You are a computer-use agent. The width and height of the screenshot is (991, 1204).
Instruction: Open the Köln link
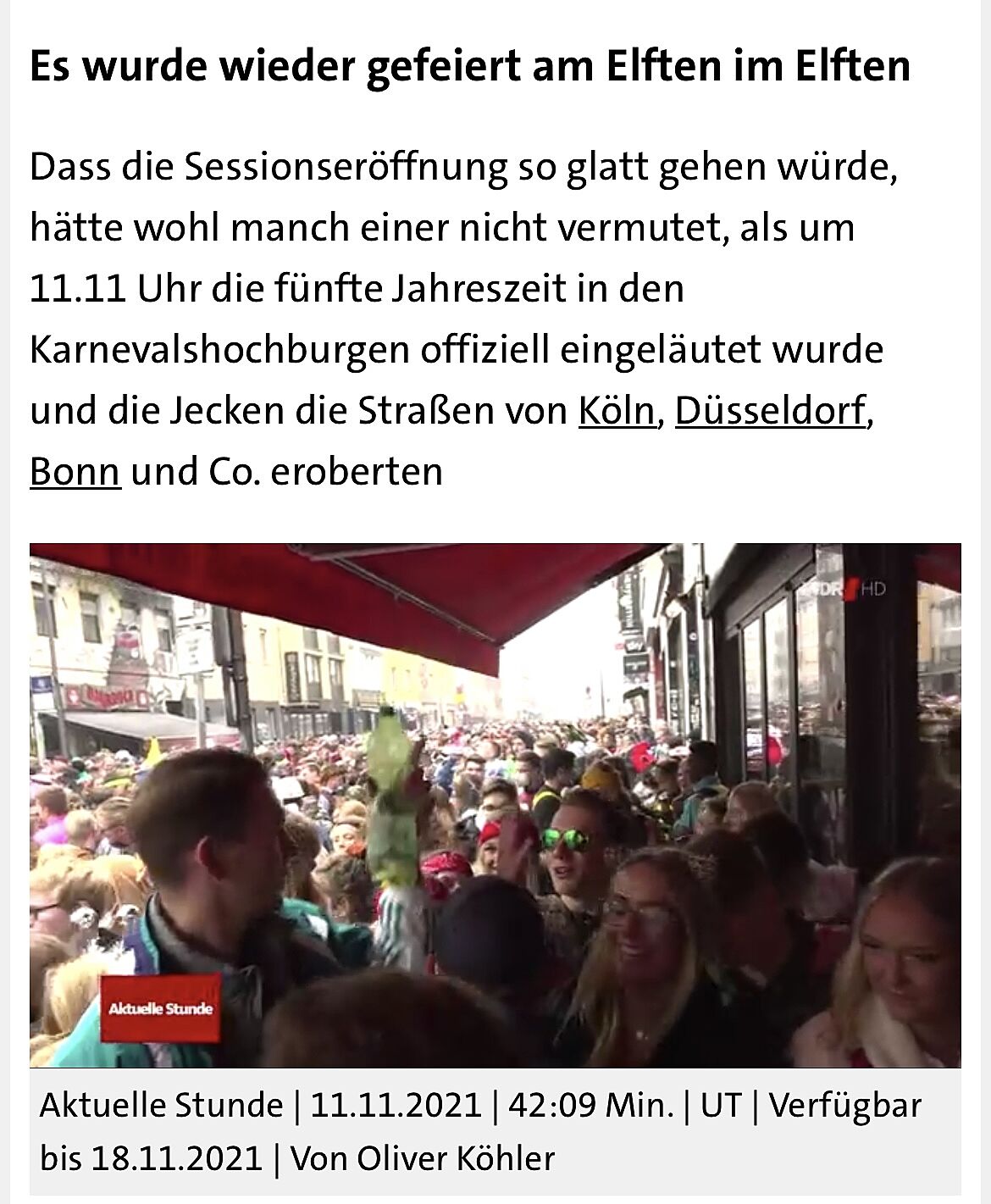(x=617, y=412)
